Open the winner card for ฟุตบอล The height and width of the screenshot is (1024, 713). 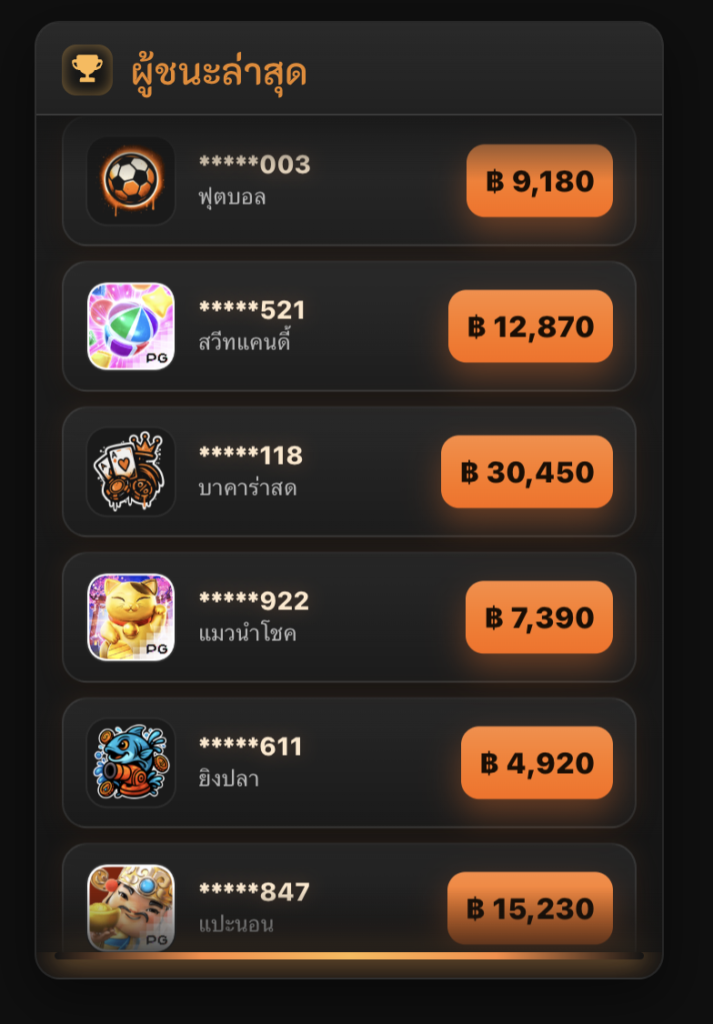tap(348, 181)
